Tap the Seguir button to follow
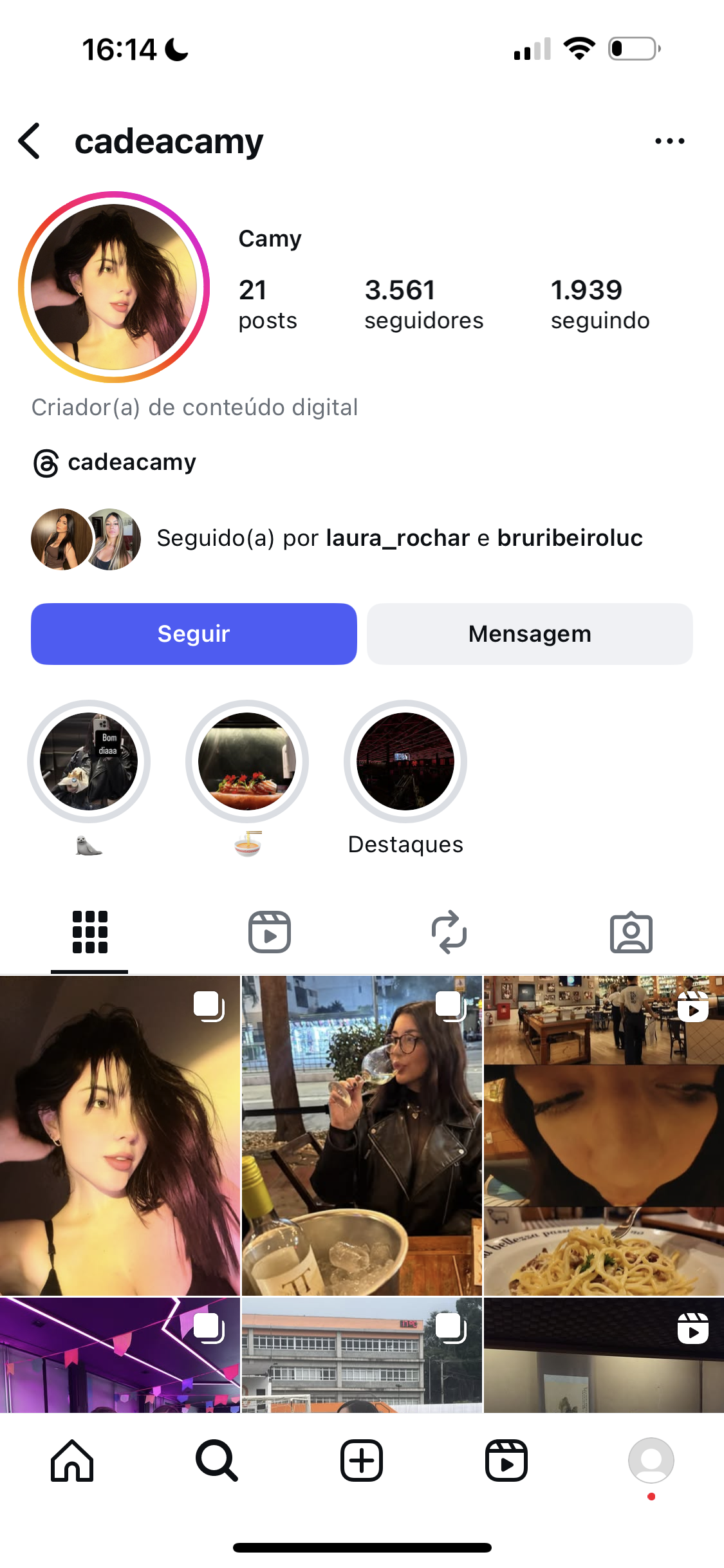Screen dimensions: 724x1568 point(194,633)
